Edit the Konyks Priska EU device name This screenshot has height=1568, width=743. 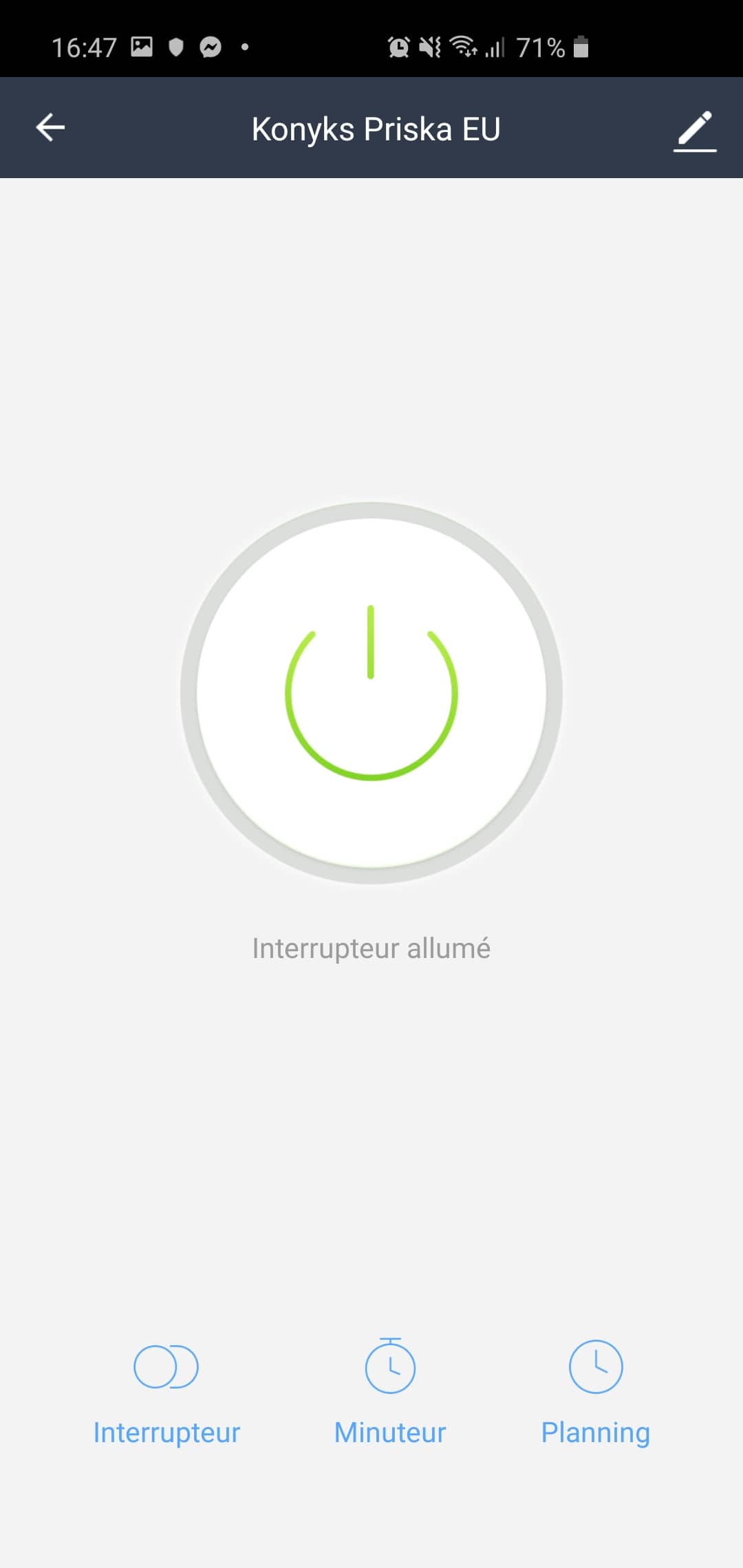click(695, 131)
